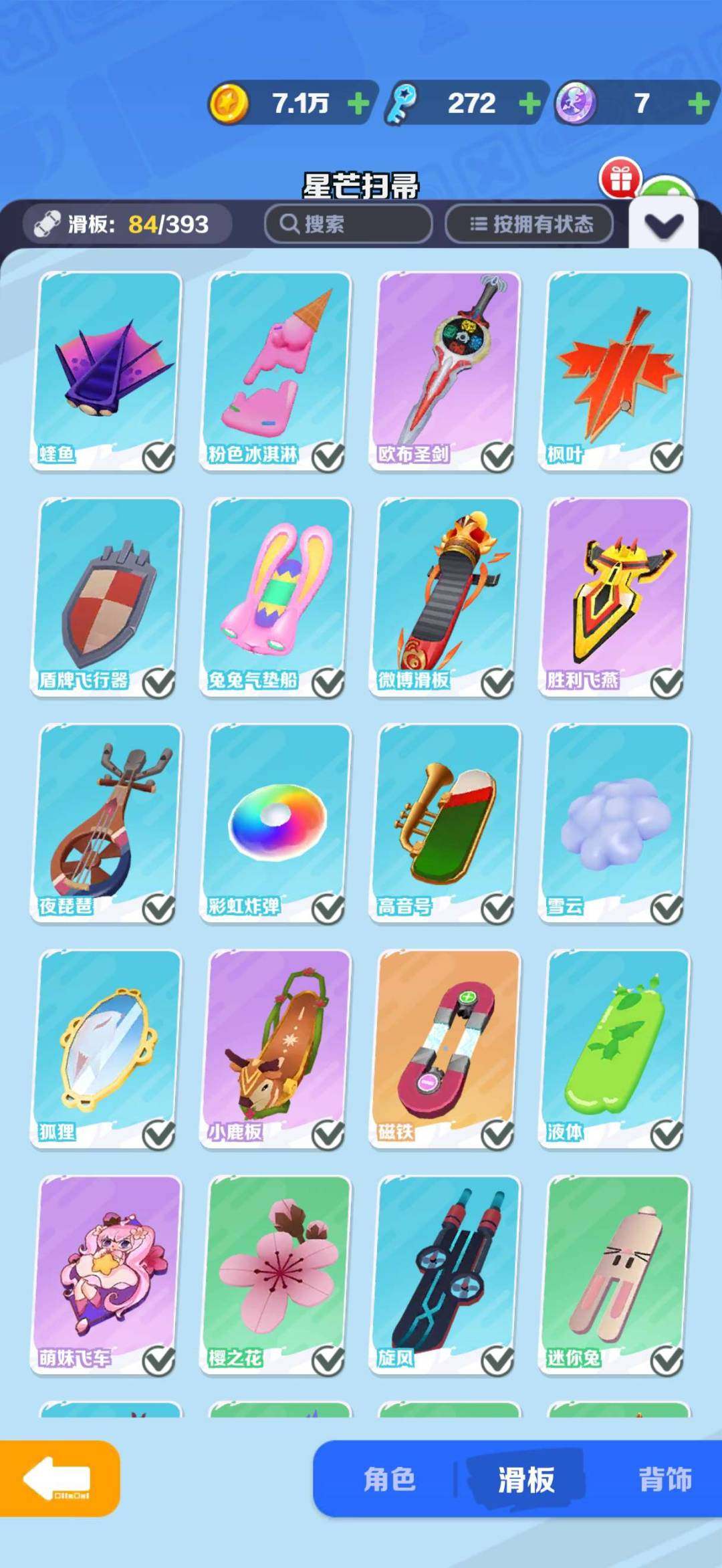Pick the 枫叶 maple leaf board
722x1568 pixels.
(x=615, y=371)
